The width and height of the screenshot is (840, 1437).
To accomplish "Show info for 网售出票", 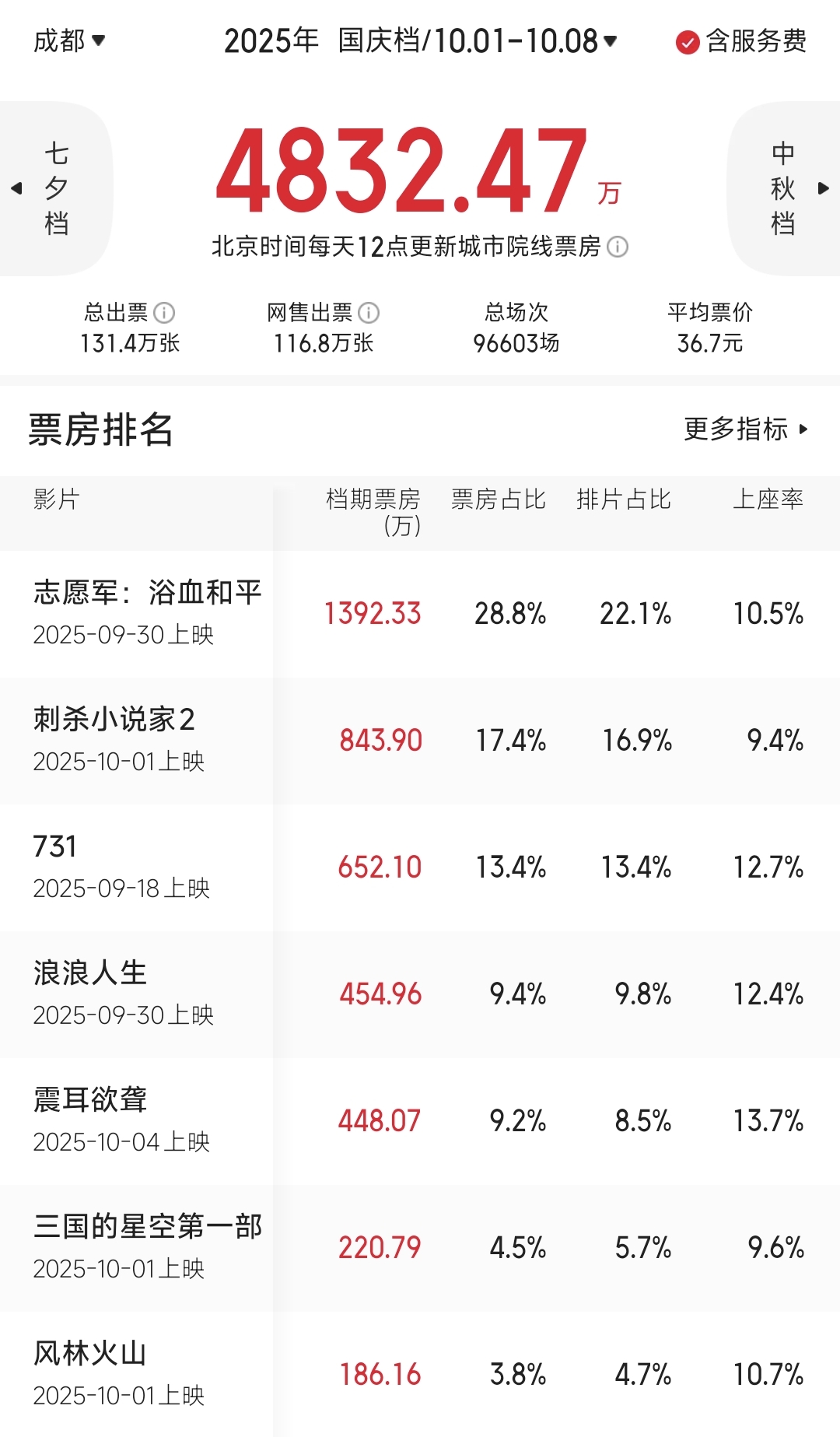I will tap(369, 313).
